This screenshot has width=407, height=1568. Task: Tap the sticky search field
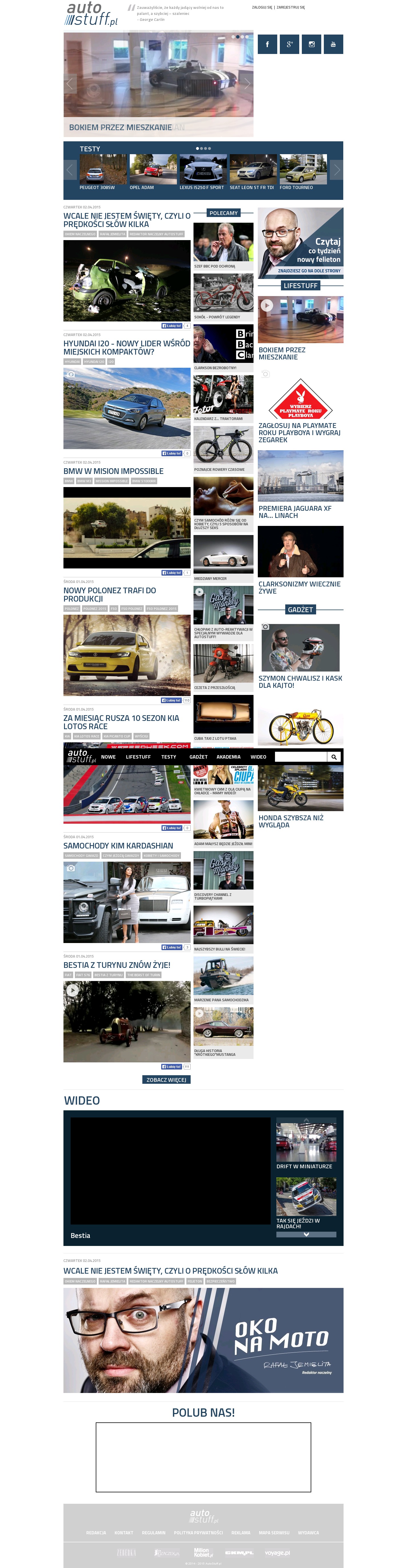click(300, 757)
